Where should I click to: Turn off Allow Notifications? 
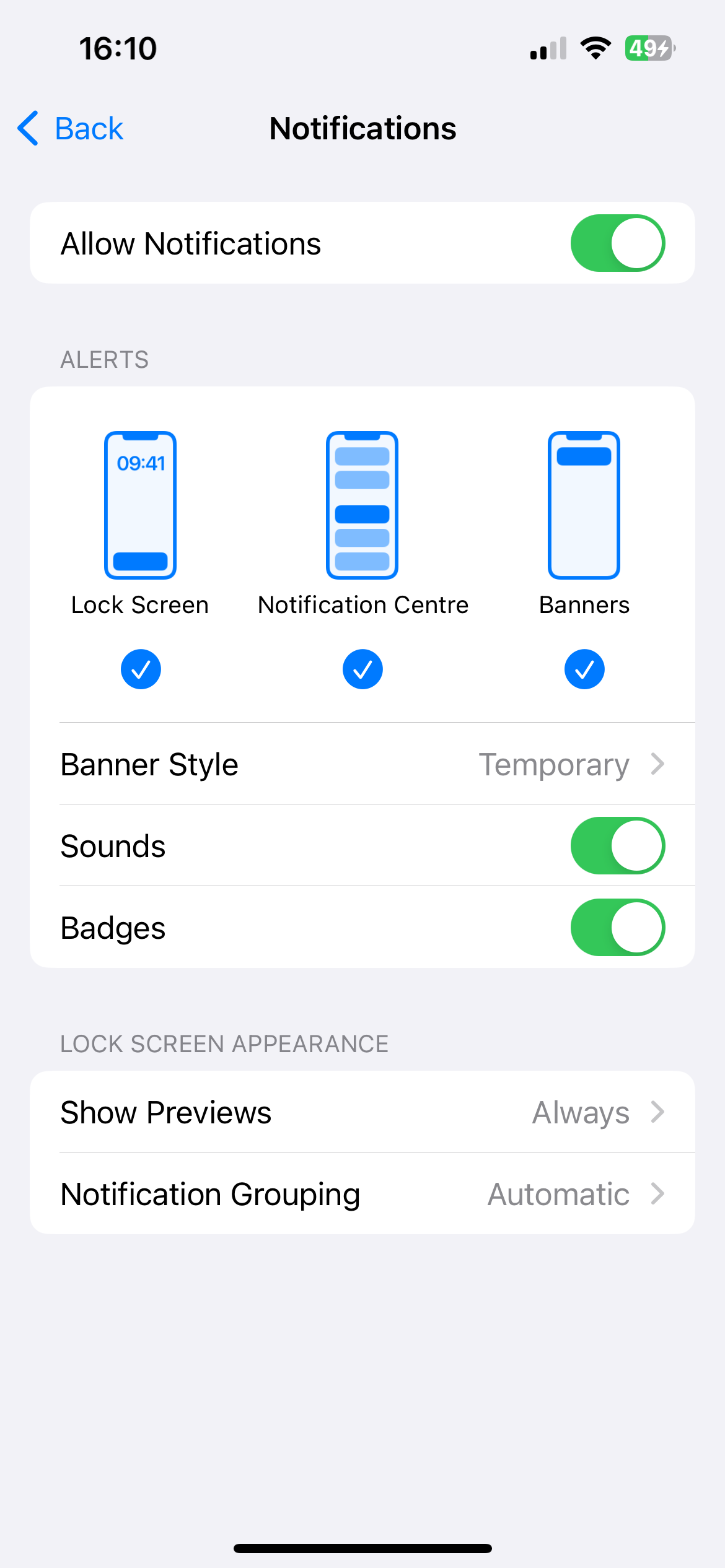(x=617, y=243)
